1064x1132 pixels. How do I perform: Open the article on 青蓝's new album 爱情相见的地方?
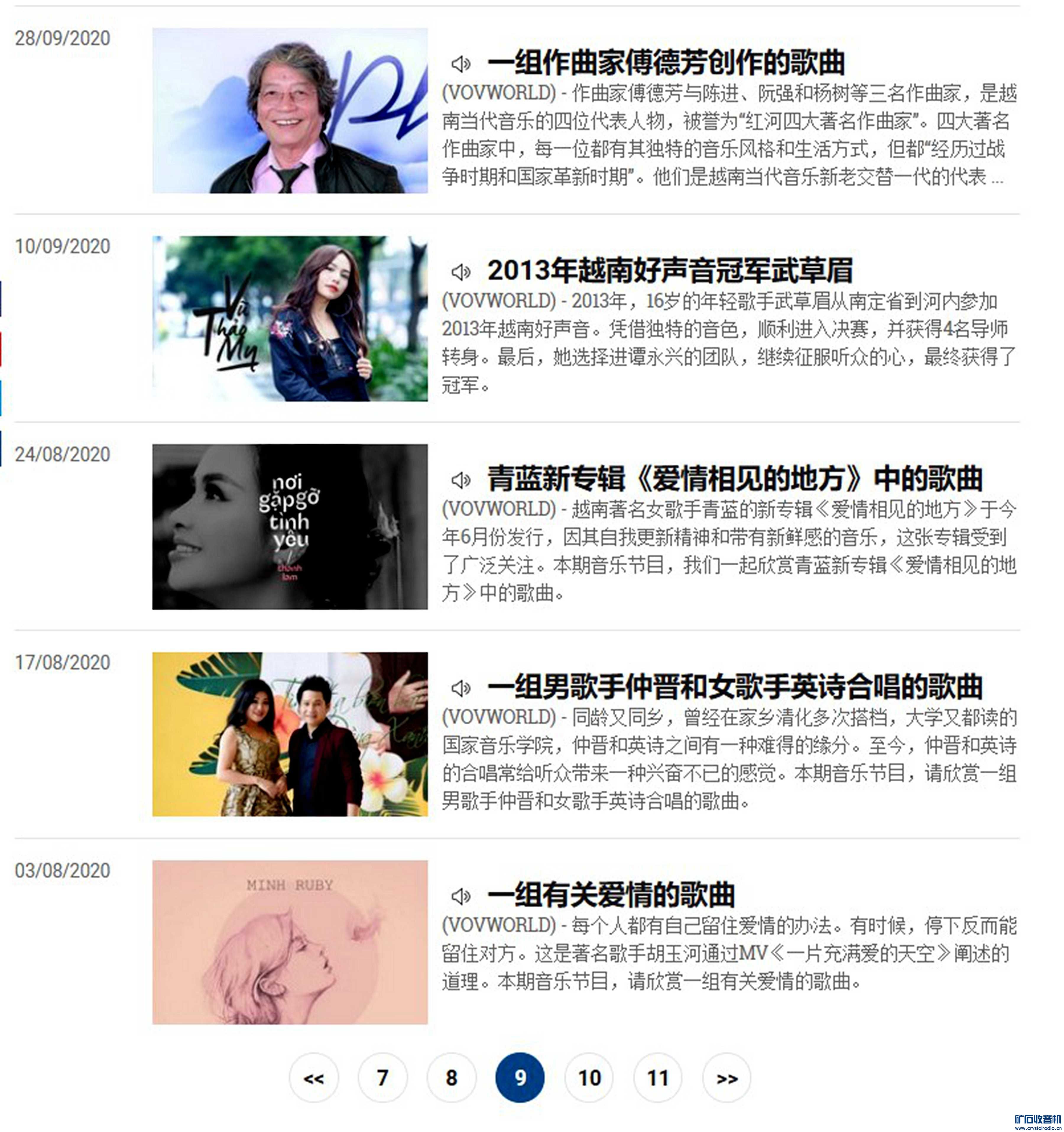tap(734, 479)
